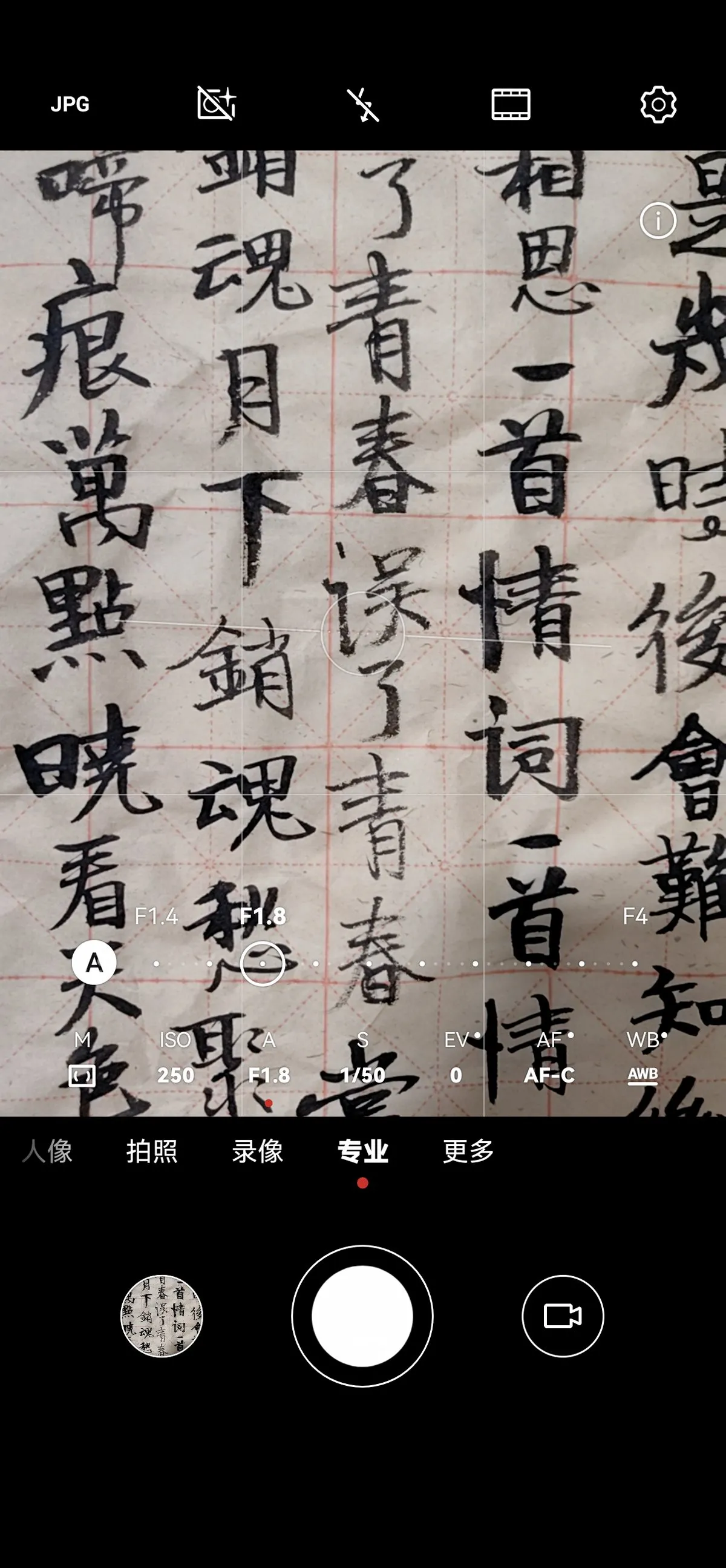Select F1.4 on aperture slider
Image resolution: width=726 pixels, height=1568 pixels.
[x=156, y=963]
